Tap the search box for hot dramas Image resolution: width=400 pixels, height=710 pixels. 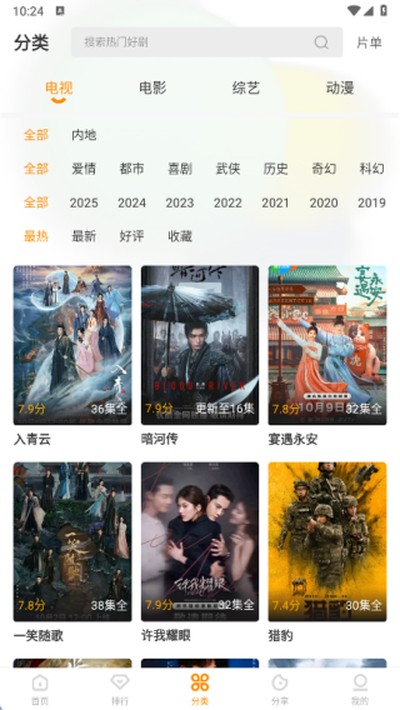(x=207, y=42)
